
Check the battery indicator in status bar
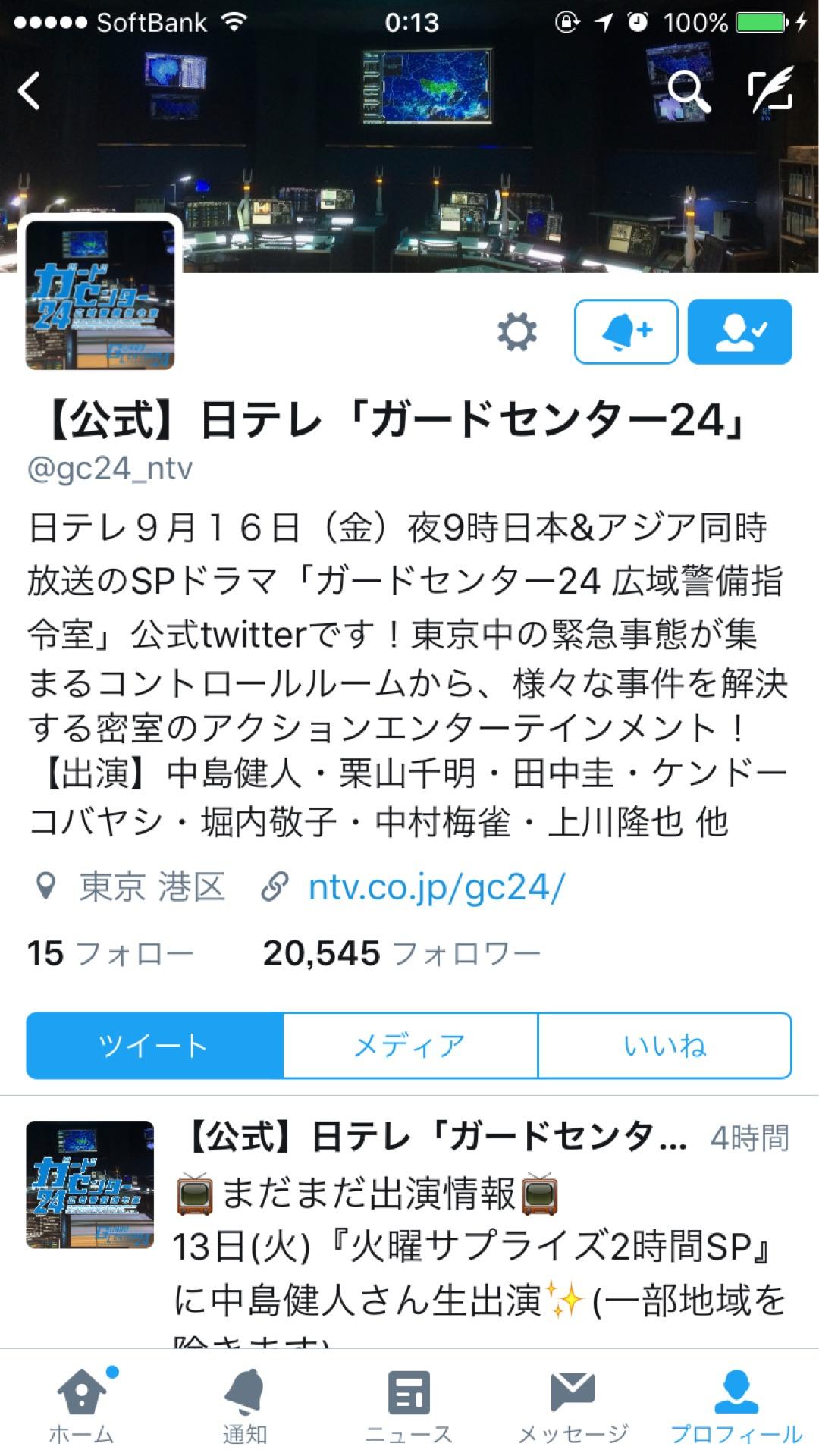758,23
